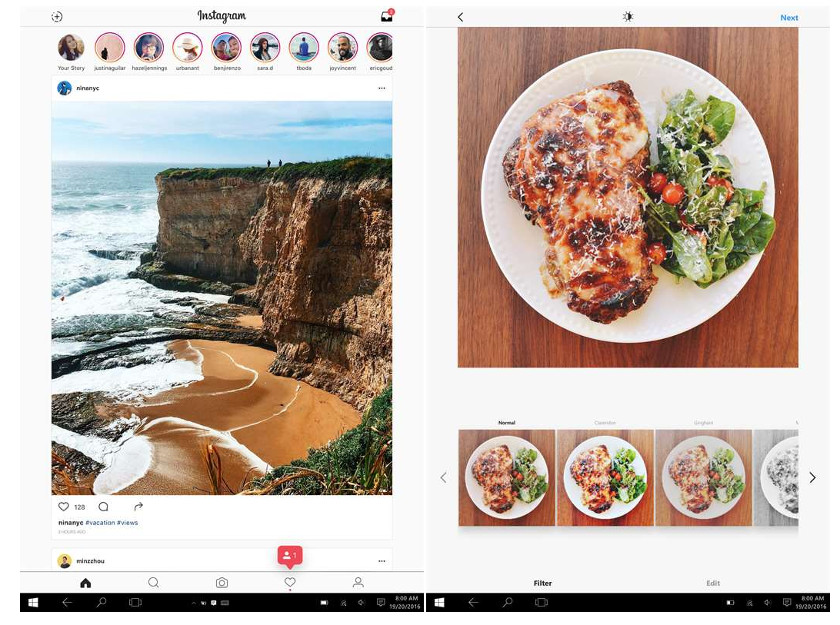Open the Lux brightness adjustment
Screen dimensions: 840x625
coord(628,17)
